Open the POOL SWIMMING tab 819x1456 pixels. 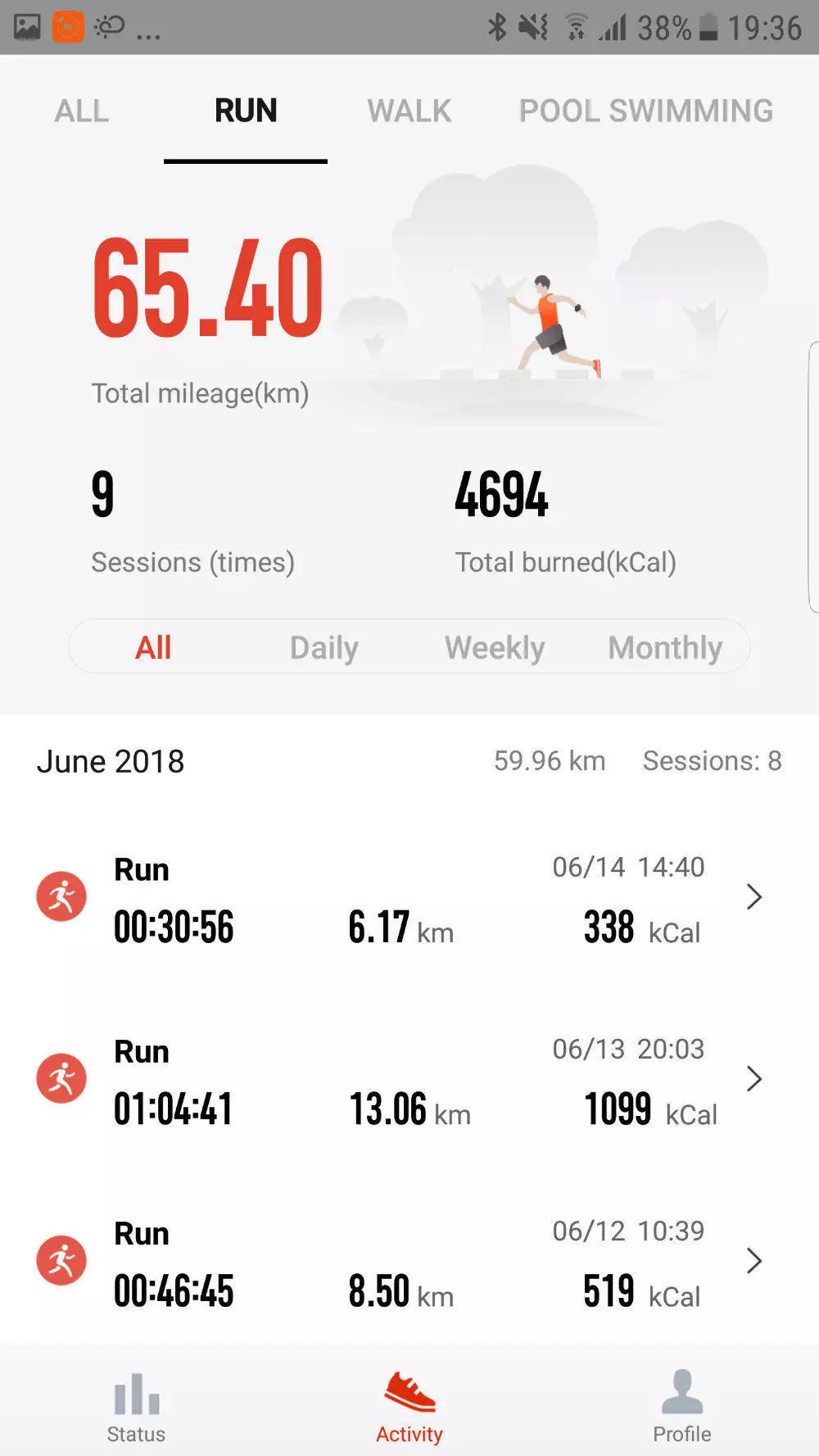pyautogui.click(x=646, y=111)
